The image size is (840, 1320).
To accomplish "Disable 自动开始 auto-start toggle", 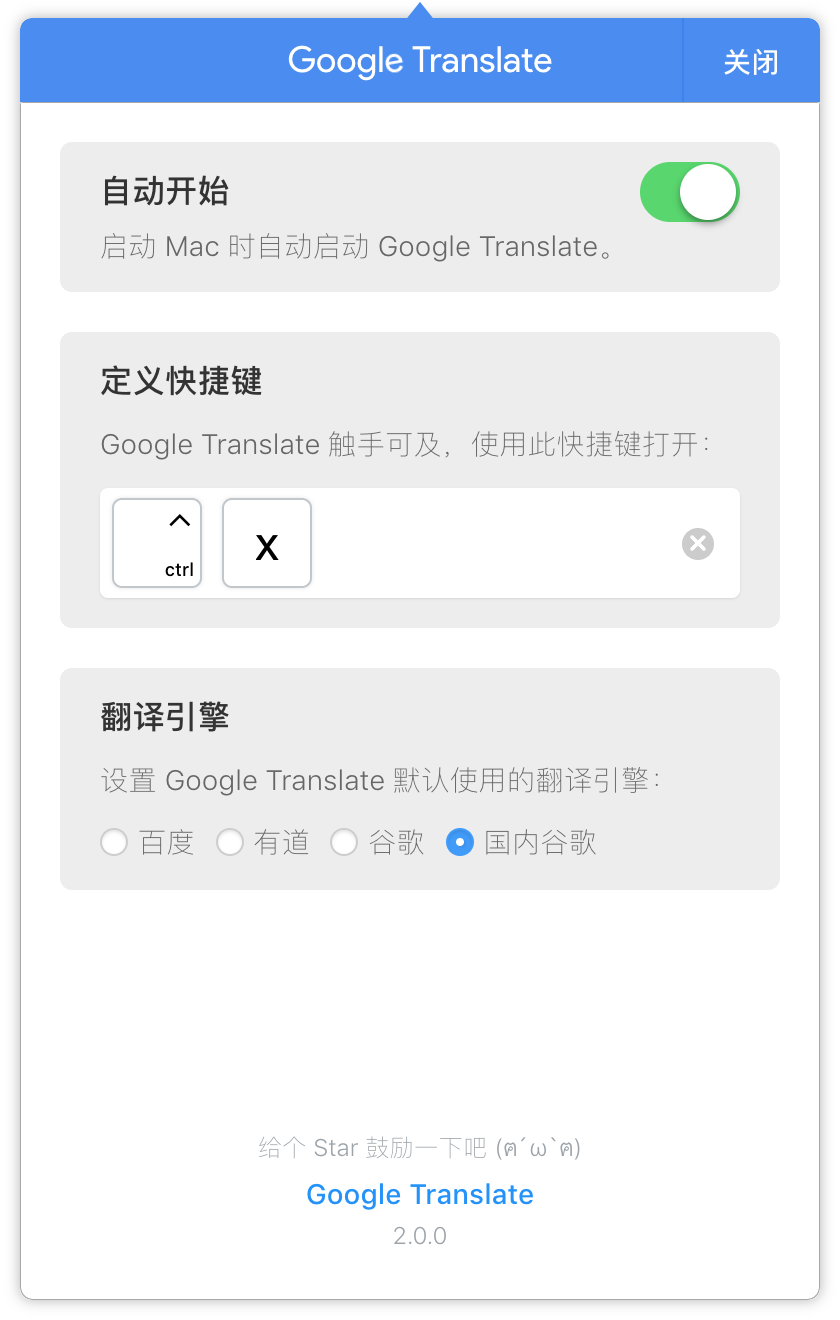I will 689,192.
